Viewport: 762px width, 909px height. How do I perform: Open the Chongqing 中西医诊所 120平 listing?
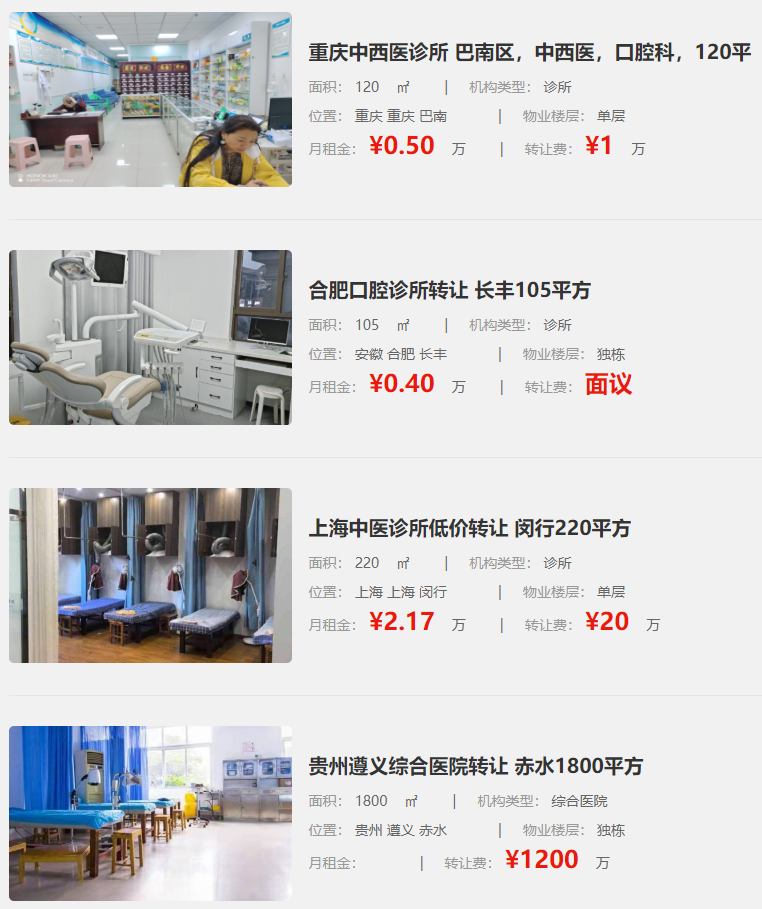(529, 53)
